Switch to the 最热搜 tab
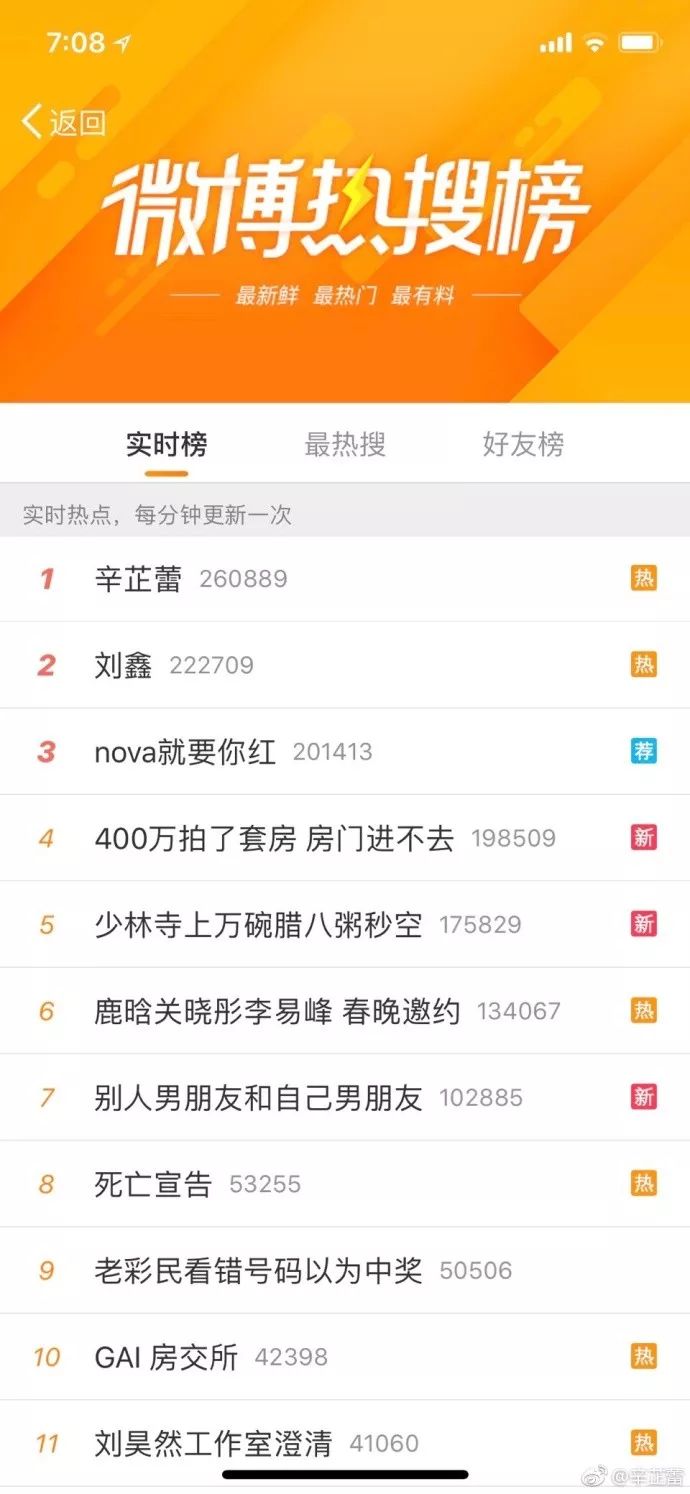This screenshot has width=690, height=1494. [x=345, y=444]
